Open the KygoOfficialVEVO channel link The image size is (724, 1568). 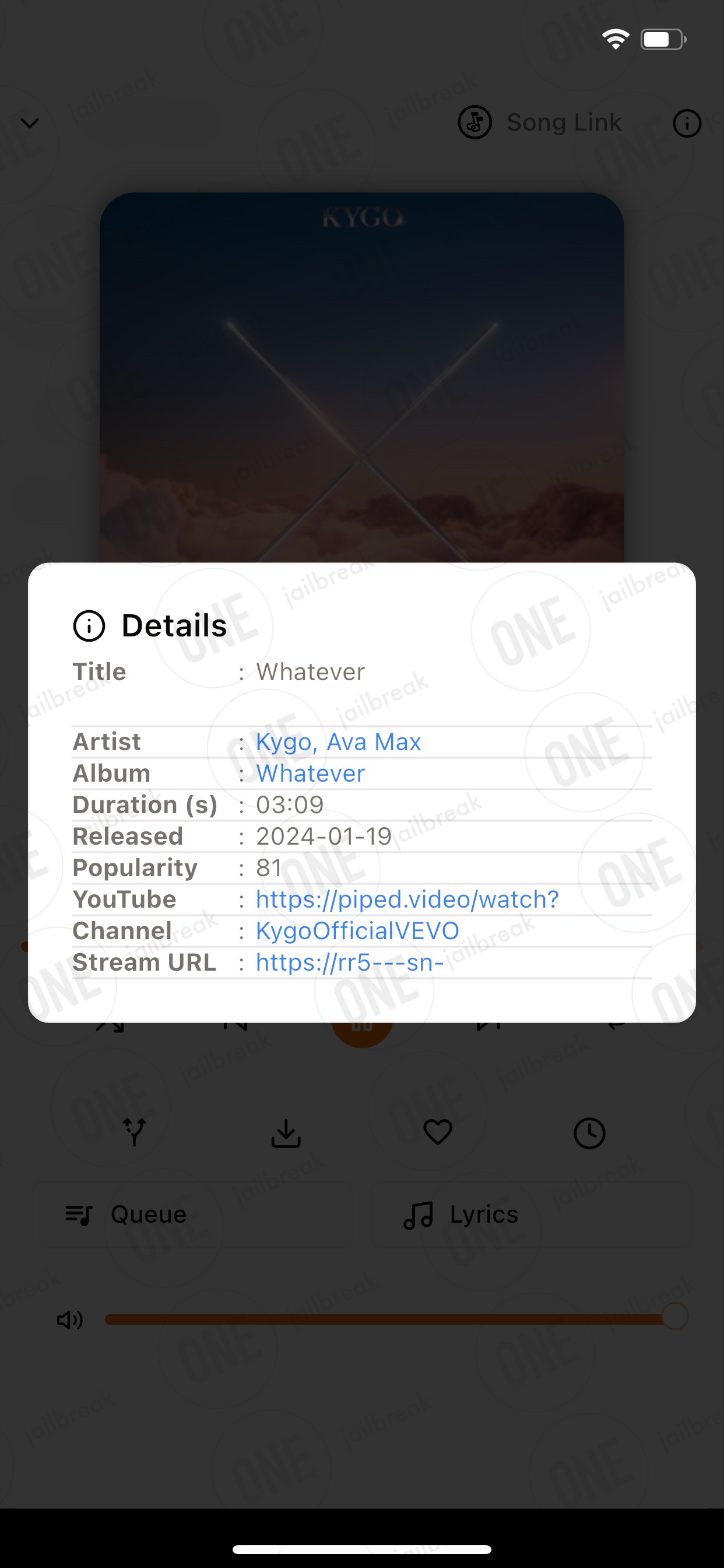(x=357, y=932)
